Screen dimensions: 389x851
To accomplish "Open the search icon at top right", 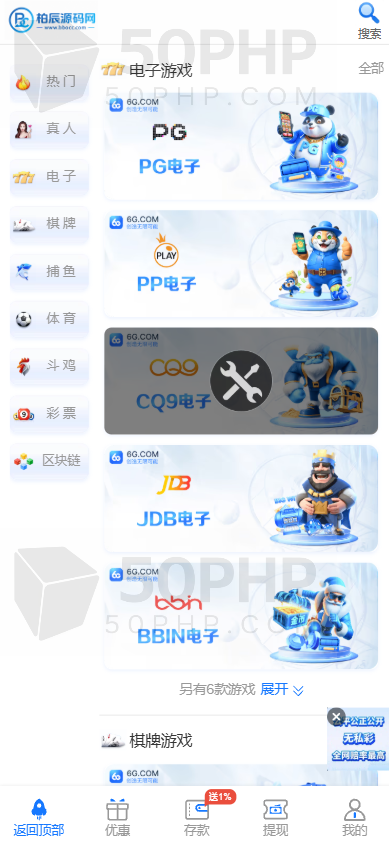I will [369, 21].
